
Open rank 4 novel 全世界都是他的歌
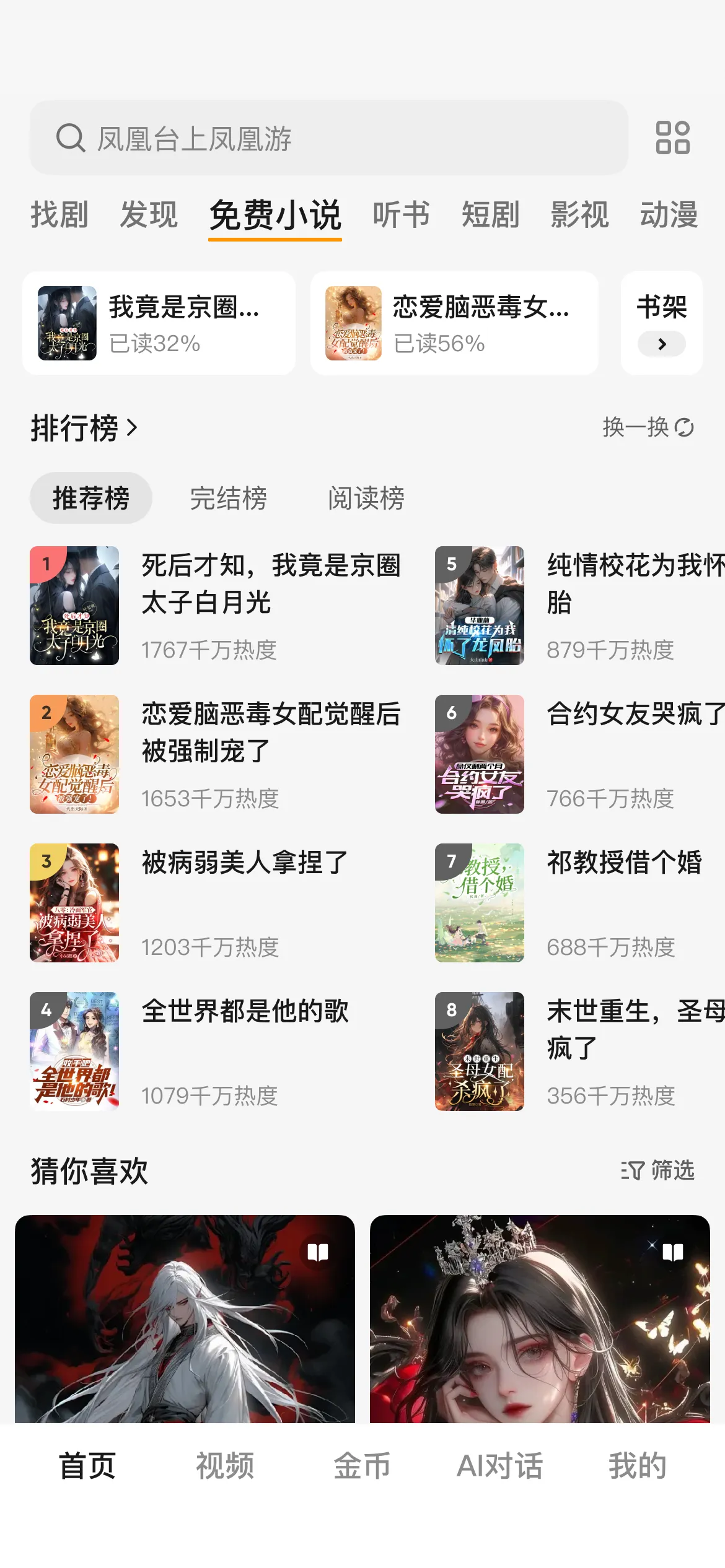(x=217, y=1051)
